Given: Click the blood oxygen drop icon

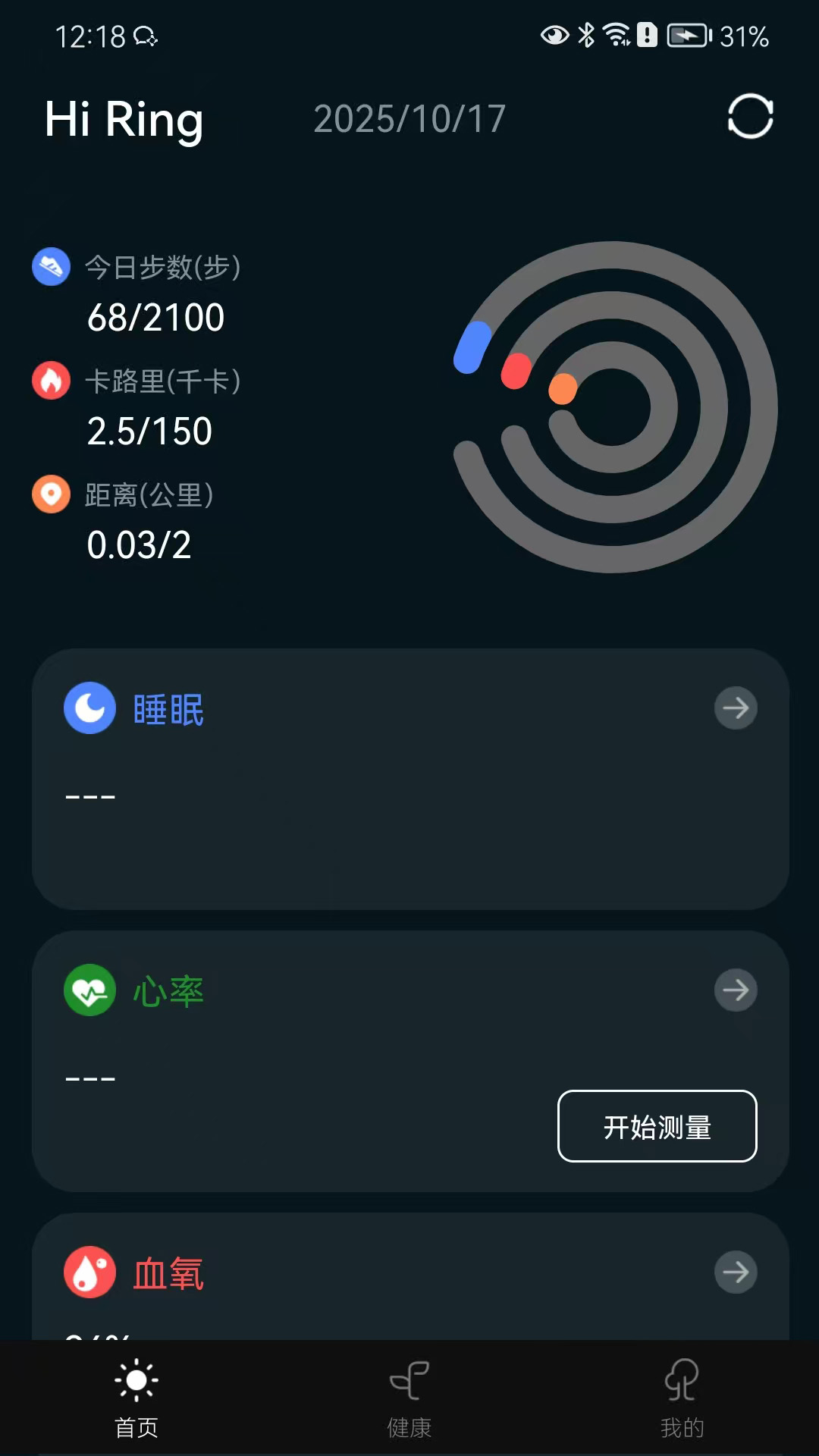Looking at the screenshot, I should 89,1273.
